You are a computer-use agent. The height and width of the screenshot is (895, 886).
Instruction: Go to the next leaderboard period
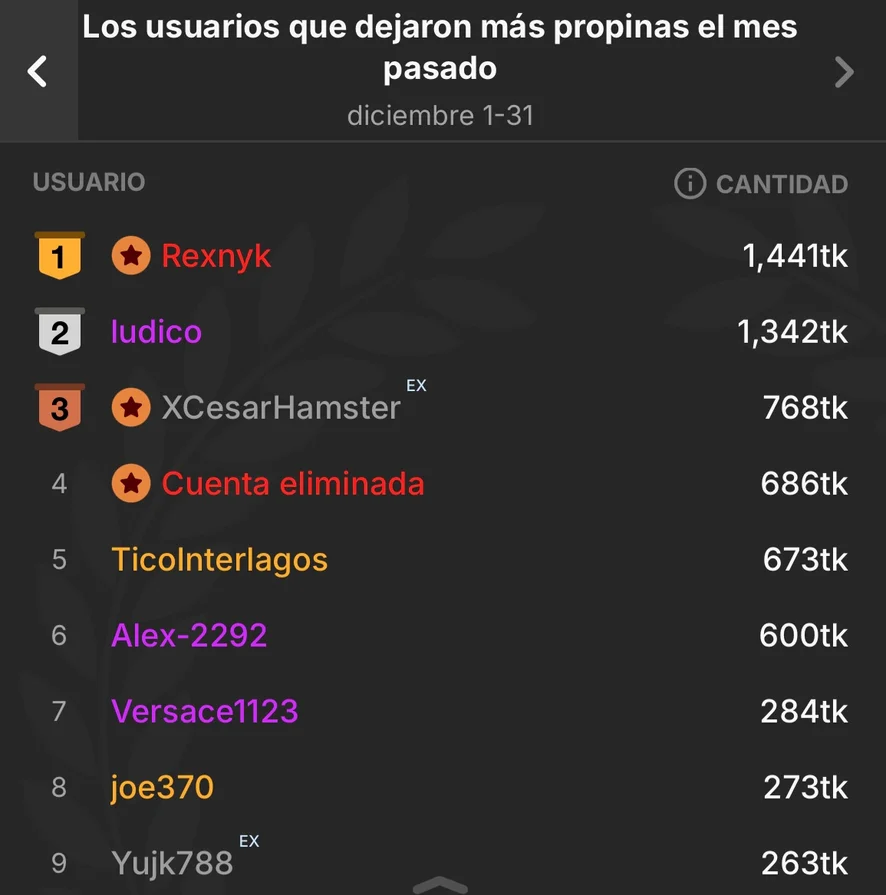844,71
